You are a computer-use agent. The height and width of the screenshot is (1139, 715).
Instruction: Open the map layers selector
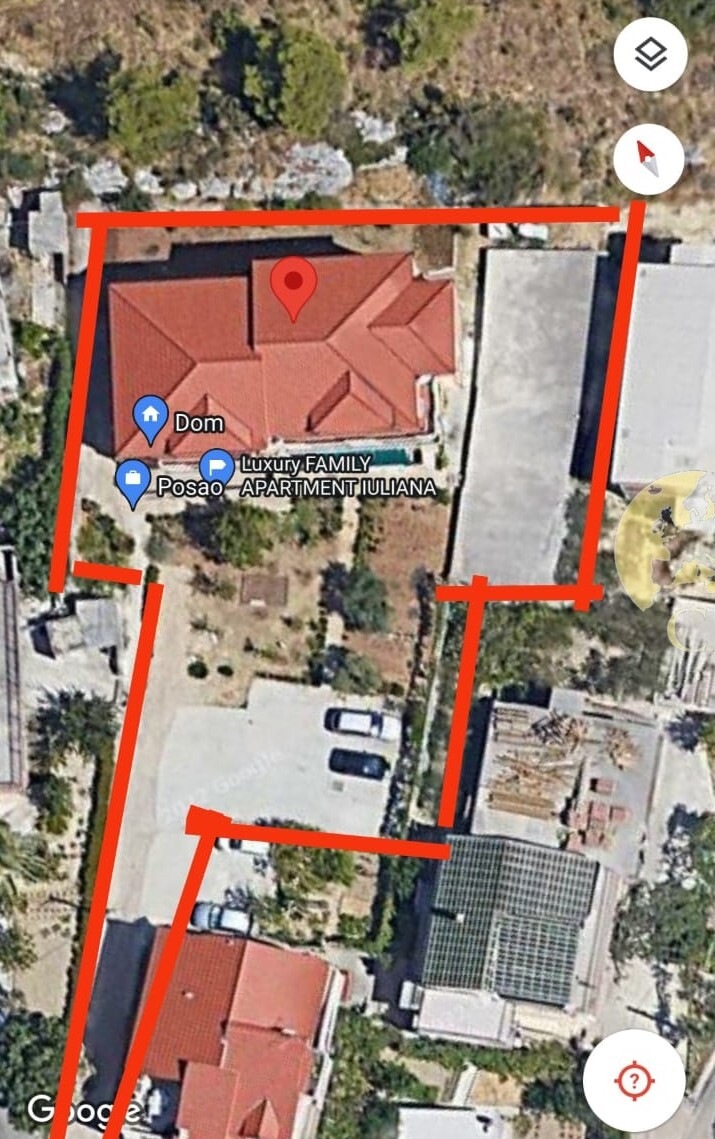[x=651, y=54]
